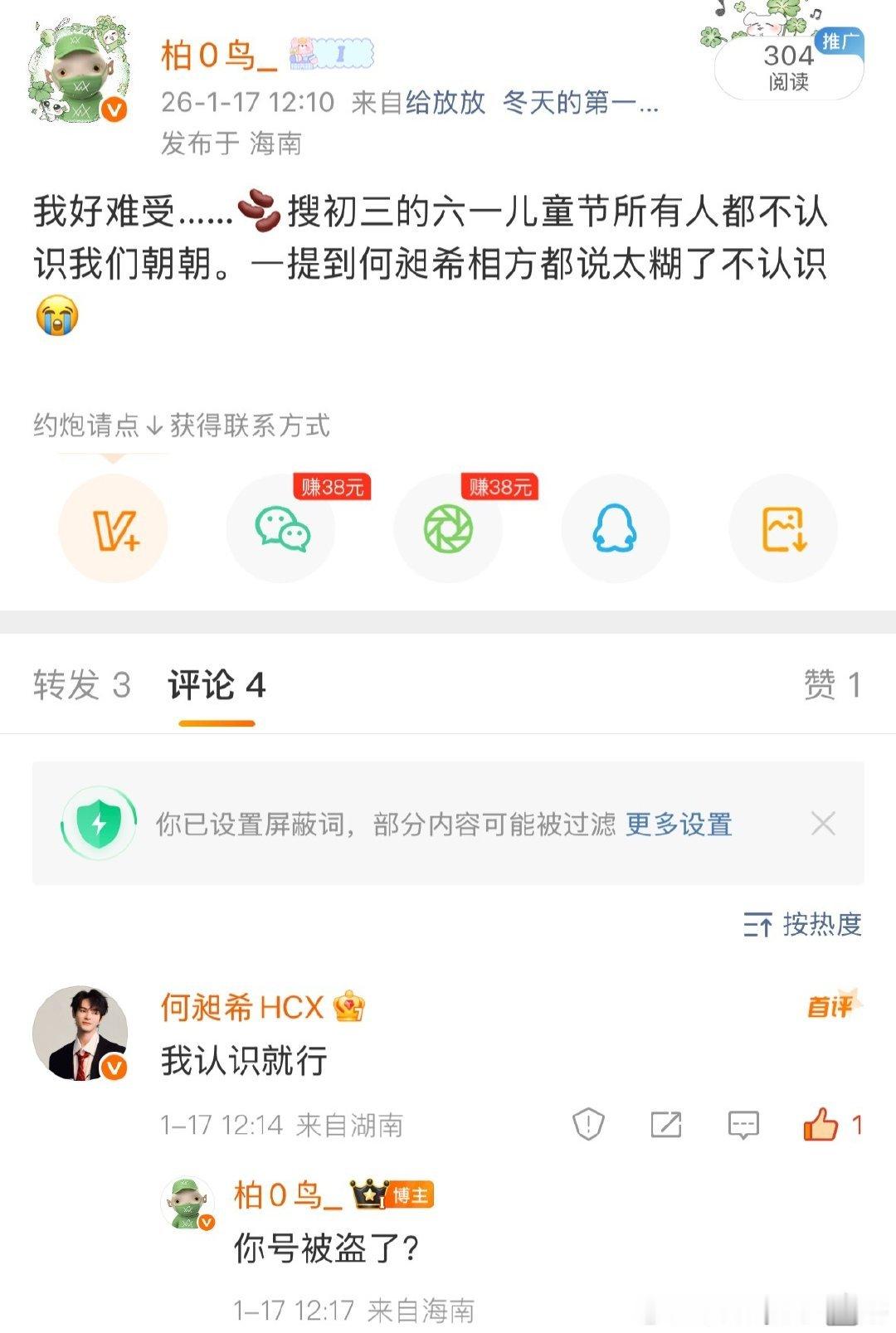Expand contact info via down arrow
This screenshot has width=896, height=1333.
(153, 427)
